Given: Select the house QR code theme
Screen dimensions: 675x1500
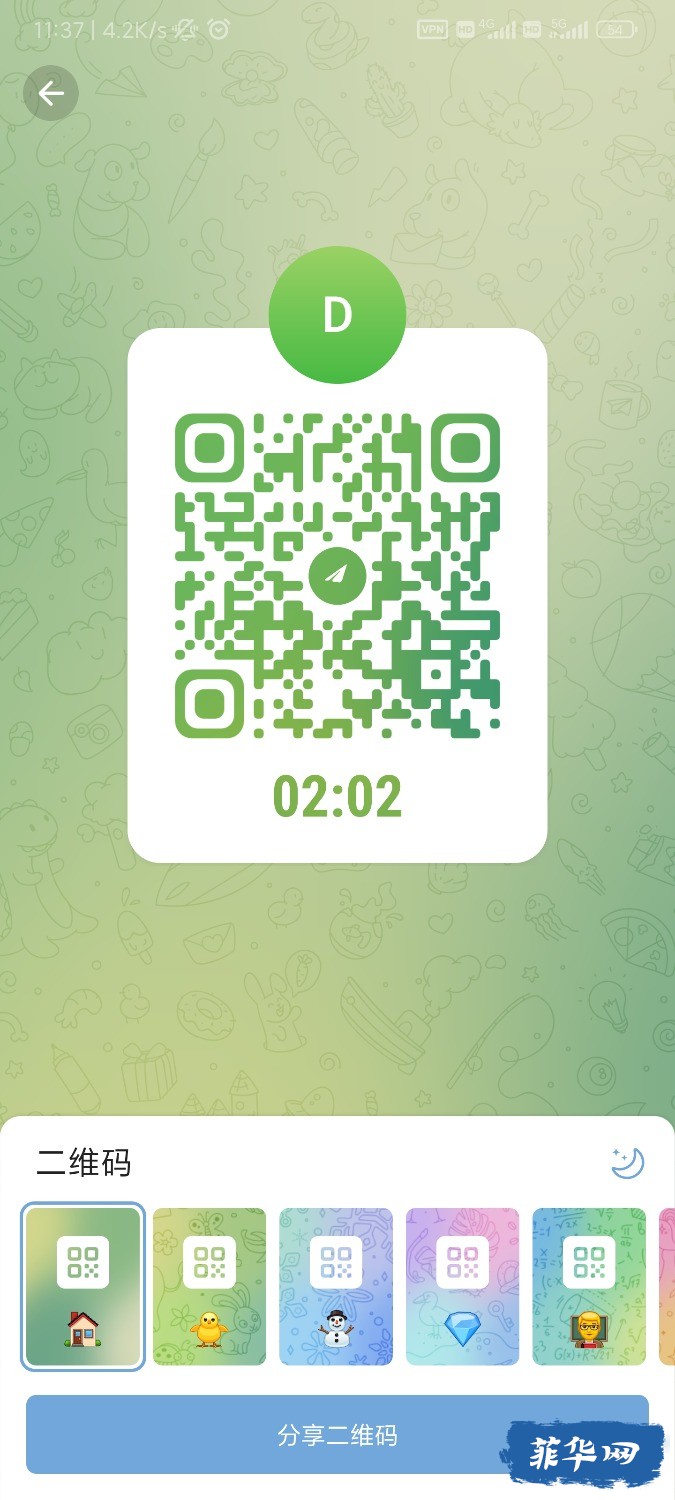Looking at the screenshot, I should click(83, 1286).
